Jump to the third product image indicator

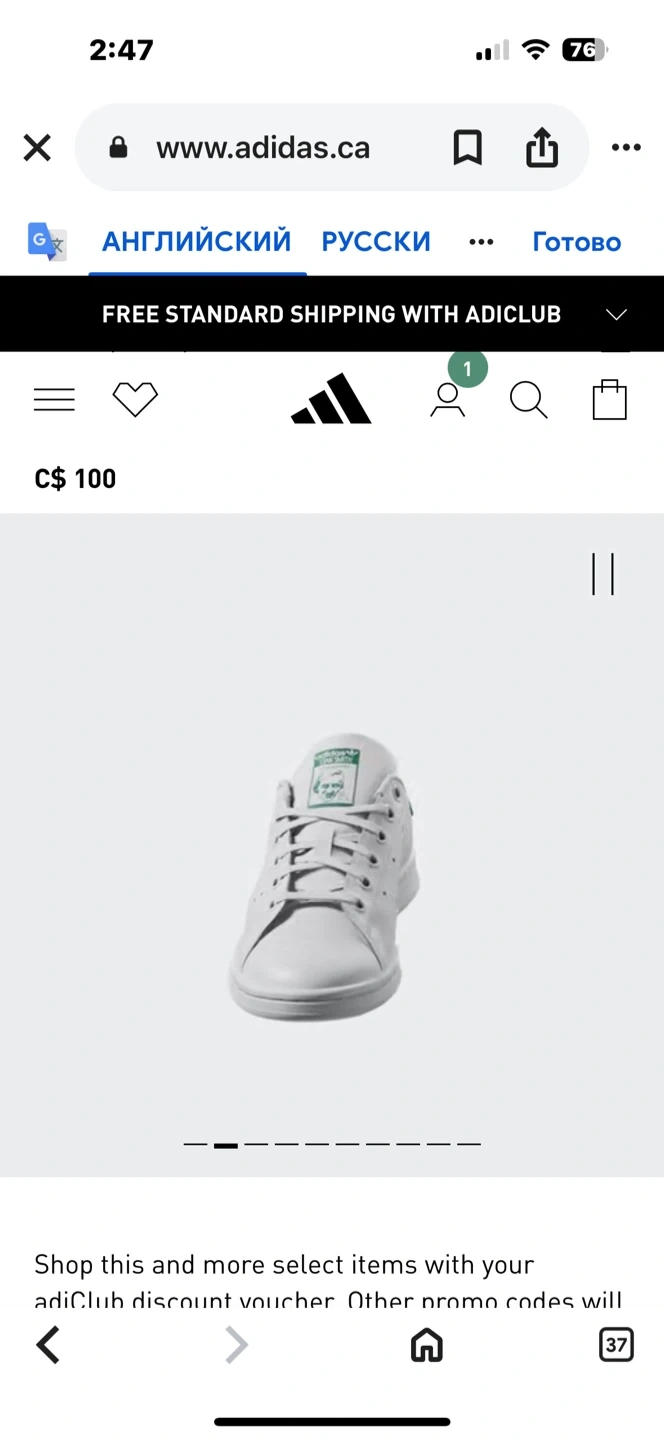pyautogui.click(x=256, y=1144)
